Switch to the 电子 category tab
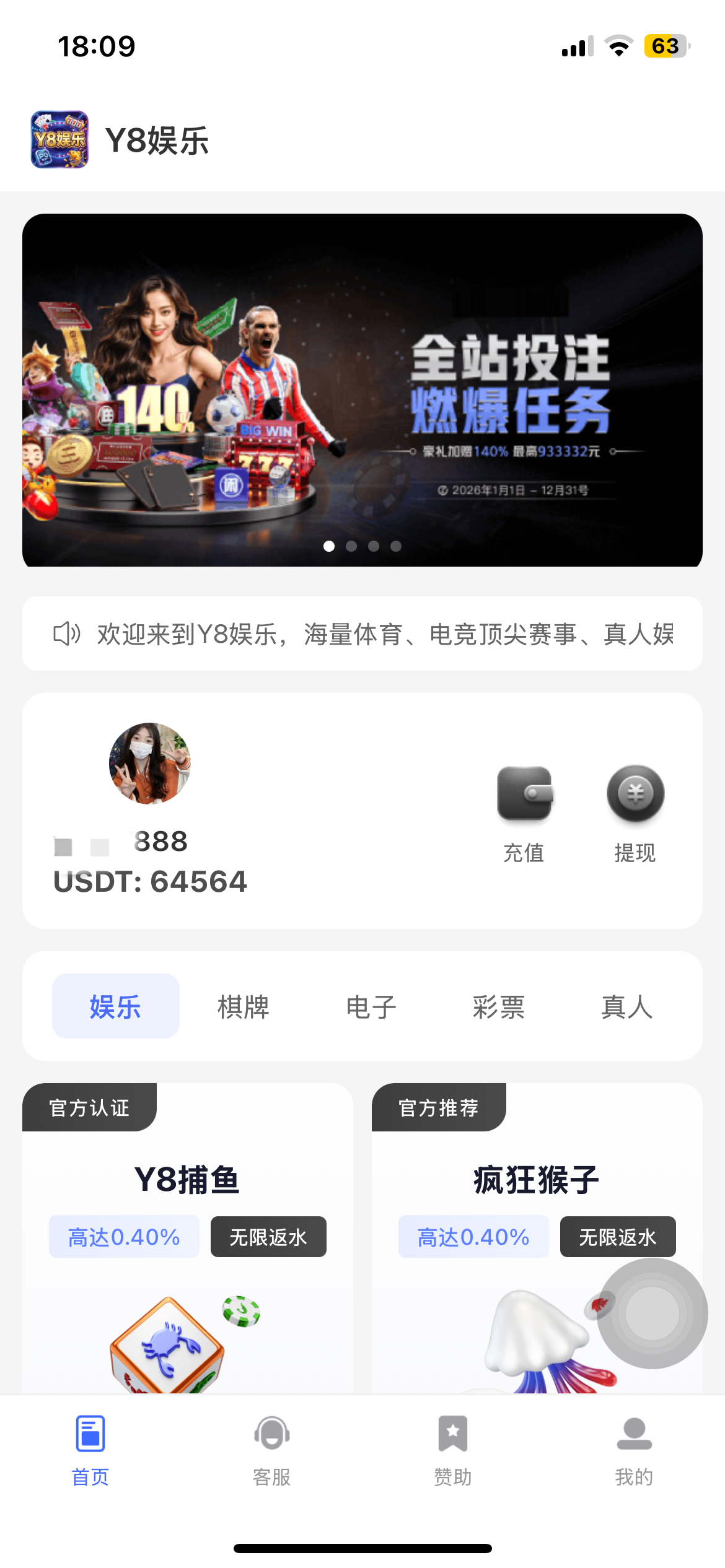This screenshot has height=1568, width=725. click(372, 1006)
